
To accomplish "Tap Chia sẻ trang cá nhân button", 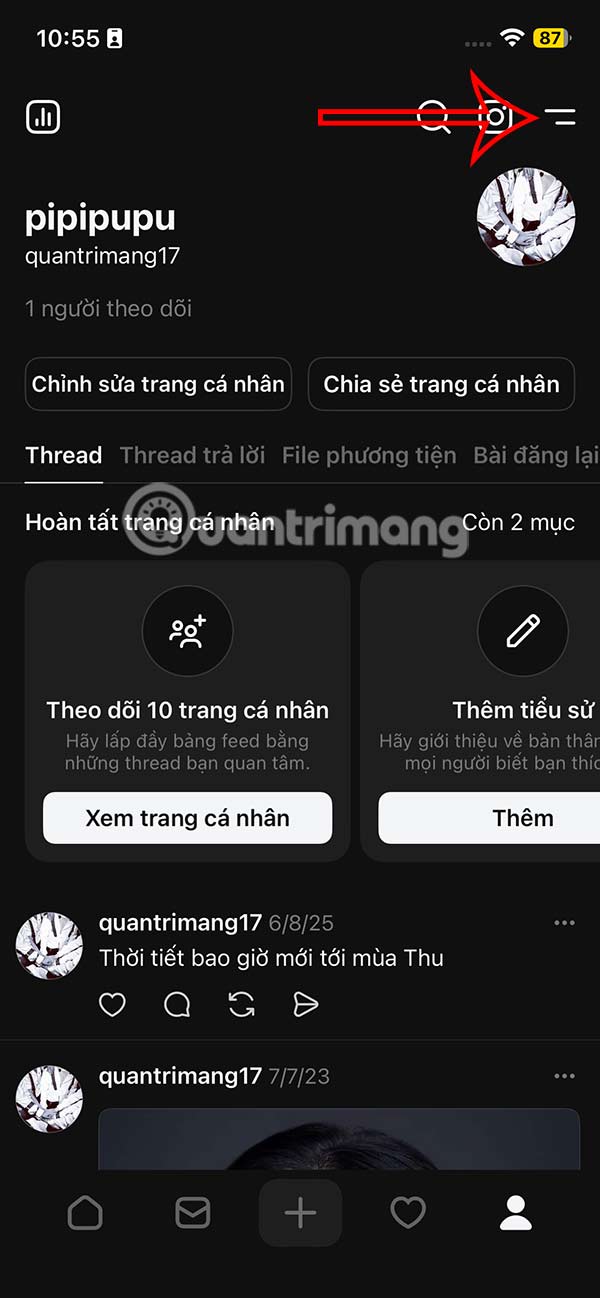I will [x=441, y=384].
